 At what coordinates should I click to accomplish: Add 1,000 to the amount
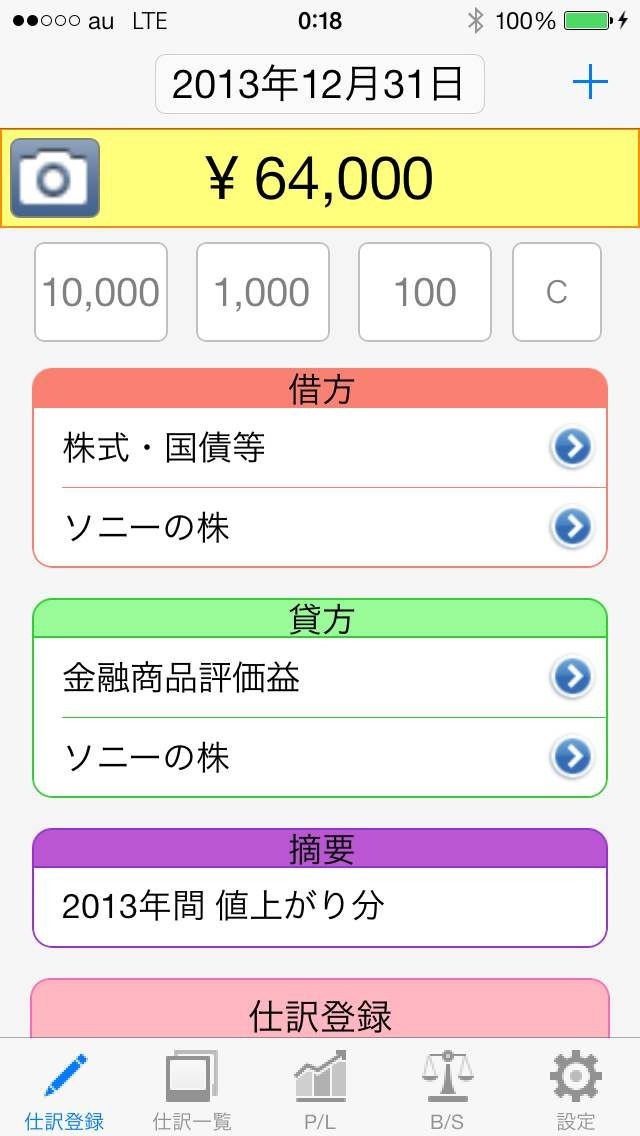262,292
